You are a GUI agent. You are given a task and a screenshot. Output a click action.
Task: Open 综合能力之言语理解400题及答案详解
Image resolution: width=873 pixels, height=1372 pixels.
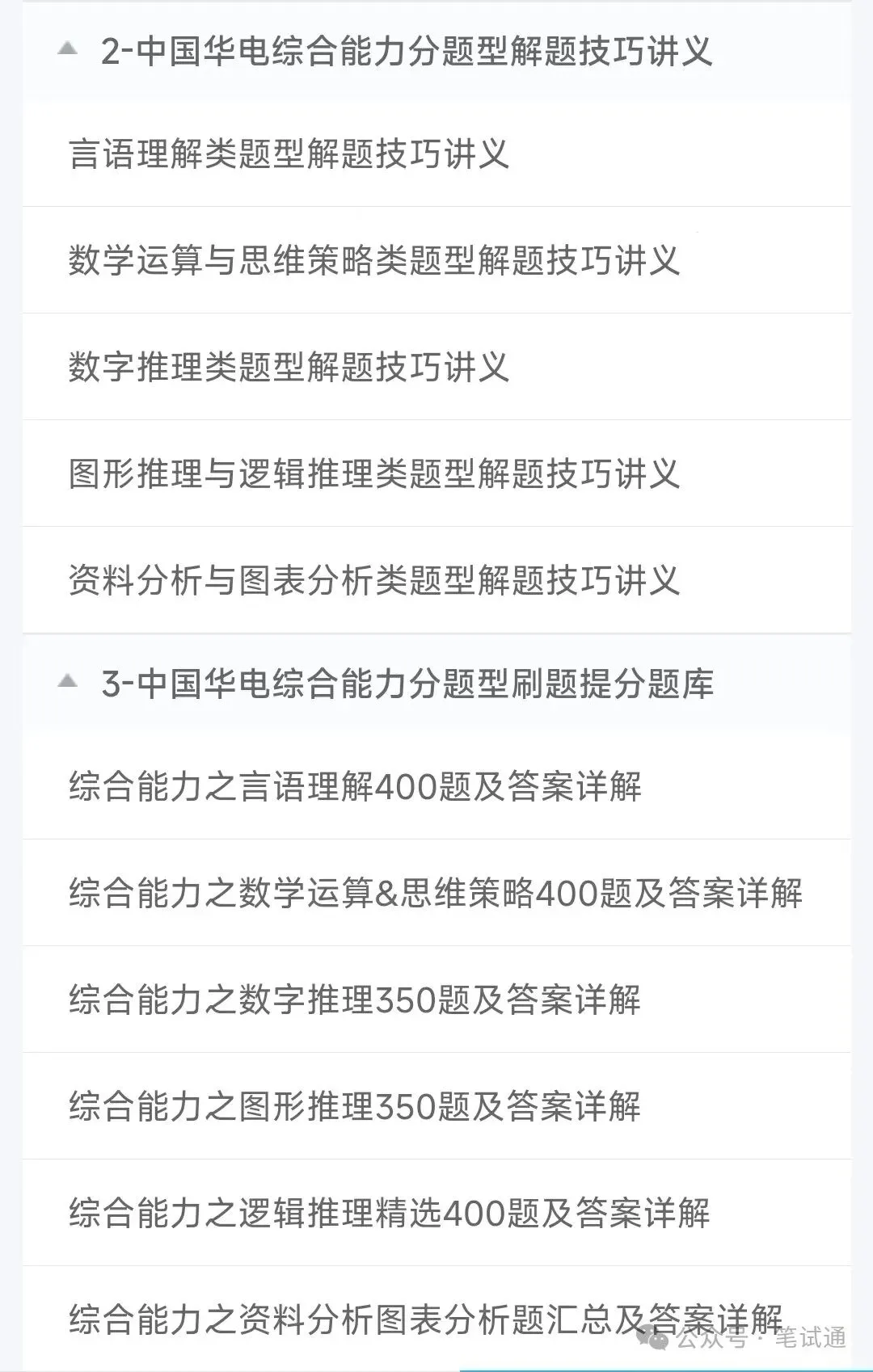click(436, 786)
